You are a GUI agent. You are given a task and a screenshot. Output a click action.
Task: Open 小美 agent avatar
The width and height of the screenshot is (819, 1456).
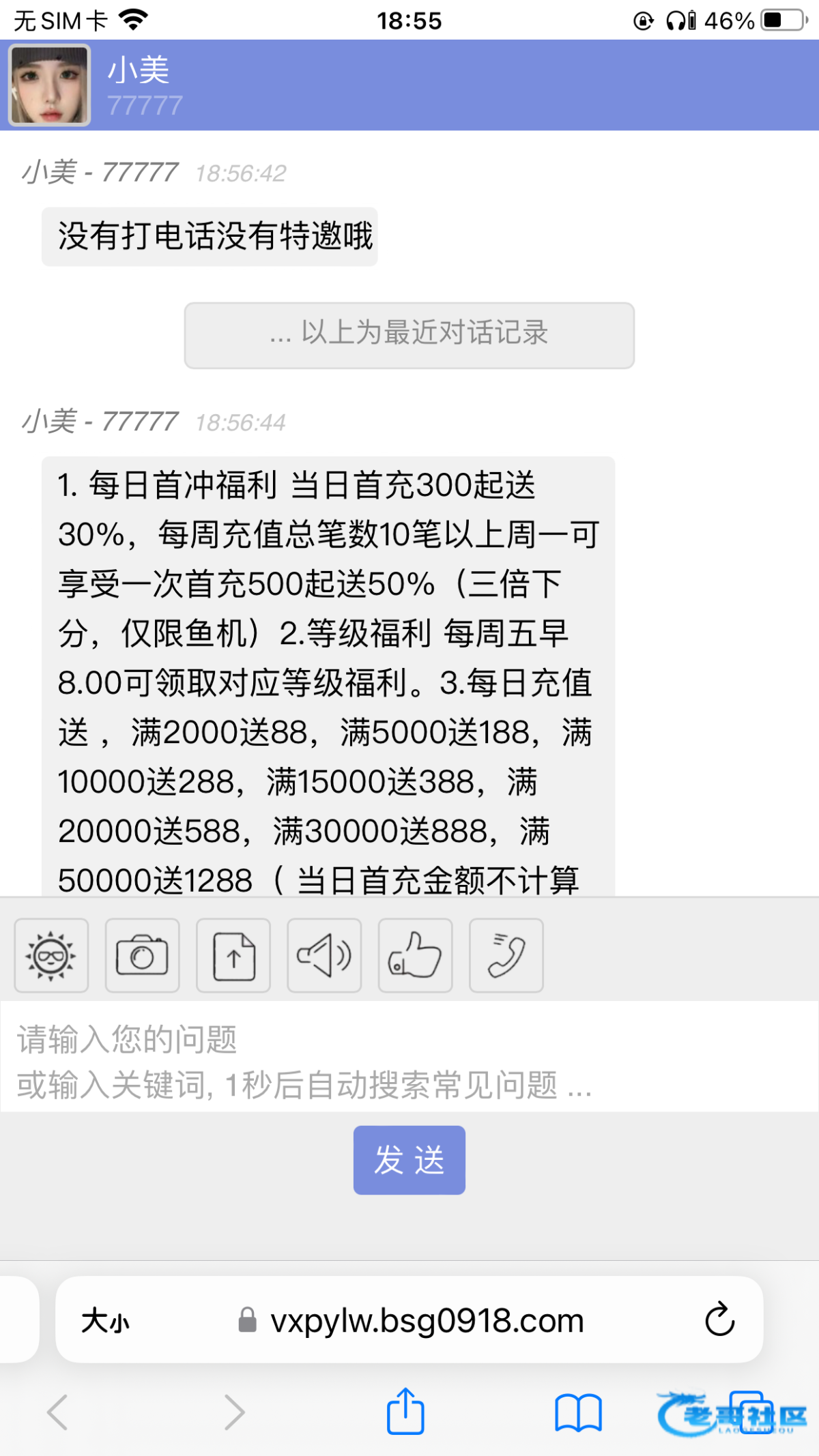[49, 85]
